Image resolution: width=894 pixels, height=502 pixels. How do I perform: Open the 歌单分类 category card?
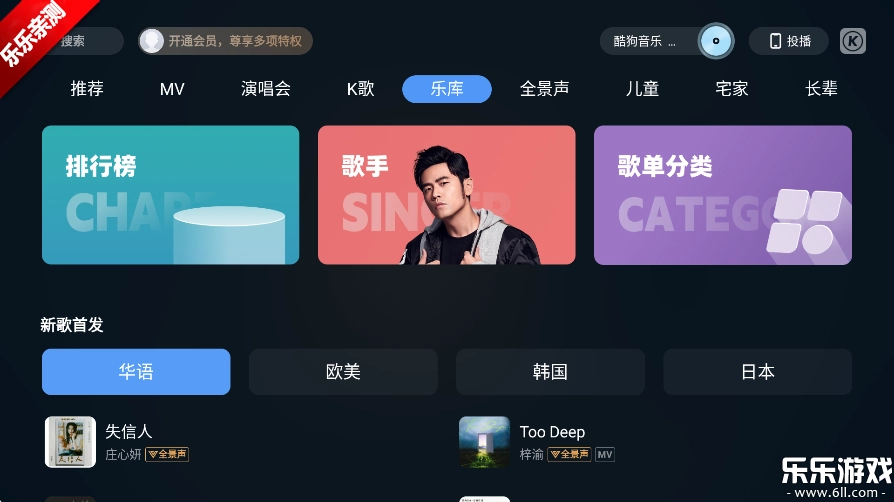(x=722, y=195)
